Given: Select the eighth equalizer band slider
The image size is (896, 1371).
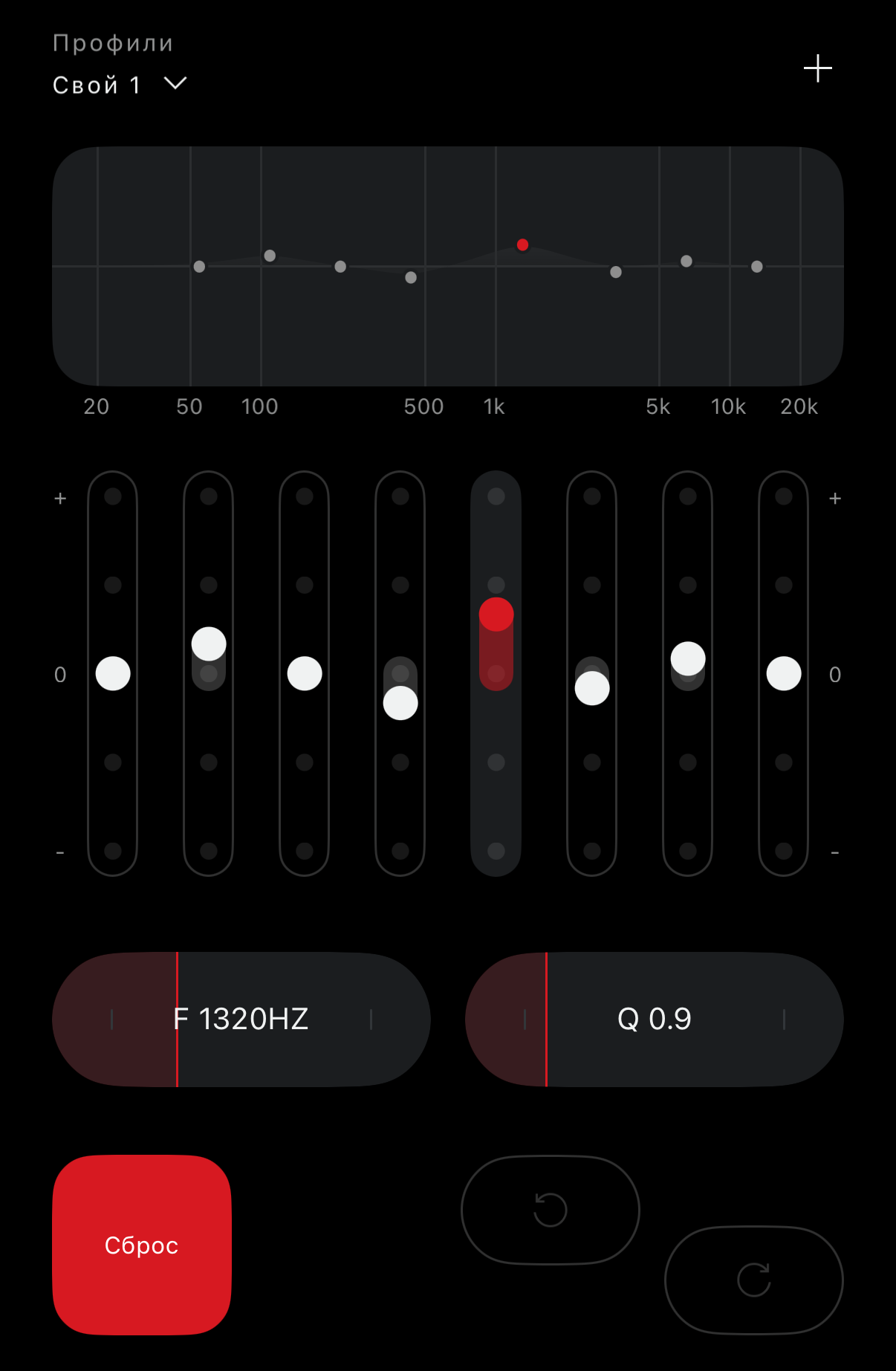Looking at the screenshot, I should tap(784, 674).
